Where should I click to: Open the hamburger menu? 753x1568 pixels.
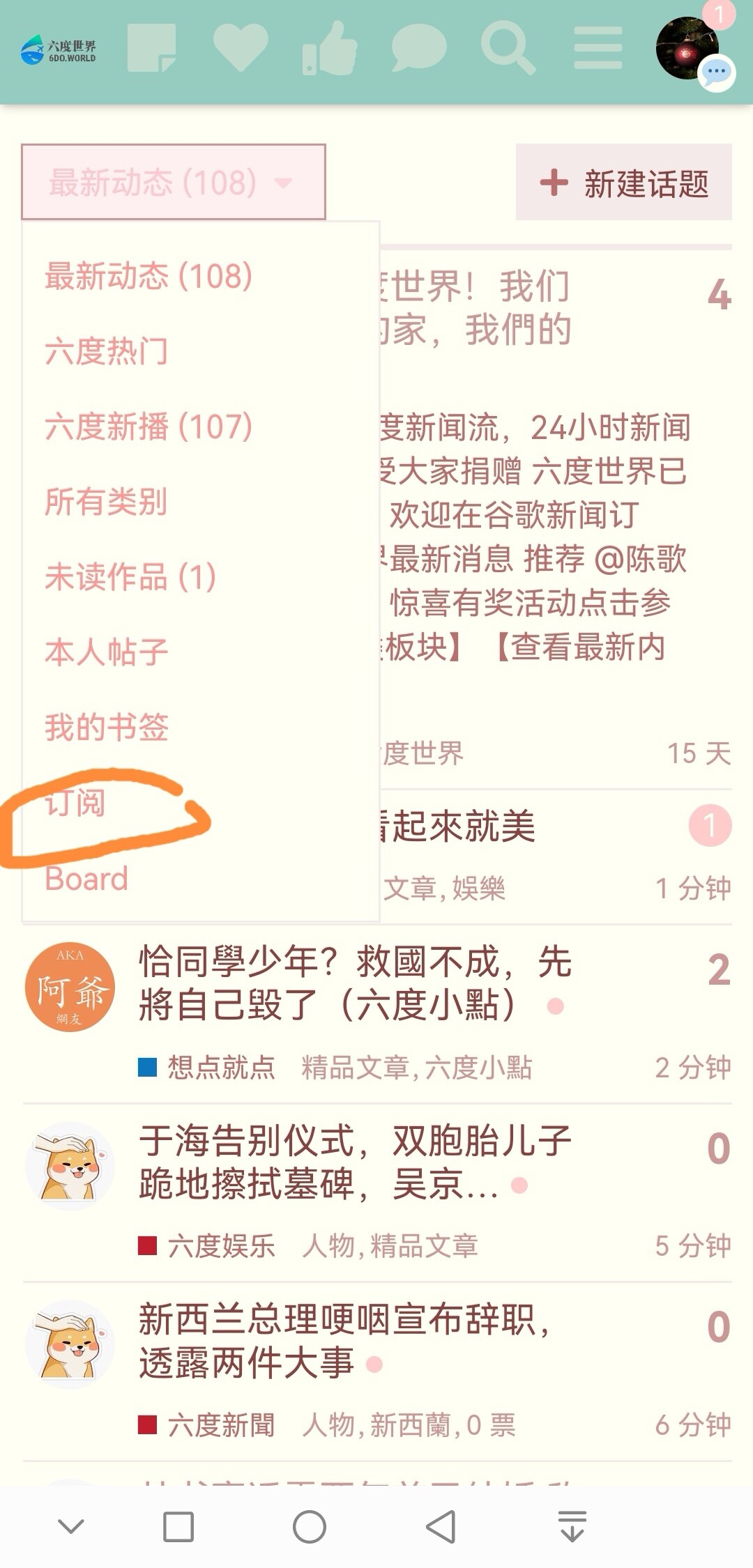pyautogui.click(x=598, y=47)
